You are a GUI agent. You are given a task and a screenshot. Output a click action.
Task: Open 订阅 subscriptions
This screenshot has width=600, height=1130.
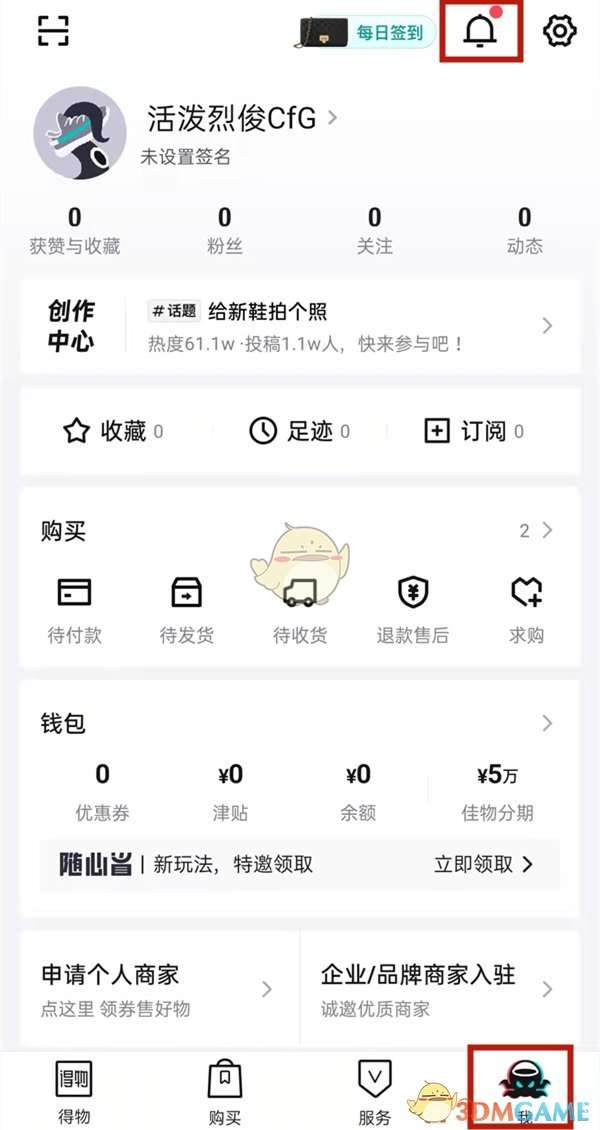click(474, 431)
